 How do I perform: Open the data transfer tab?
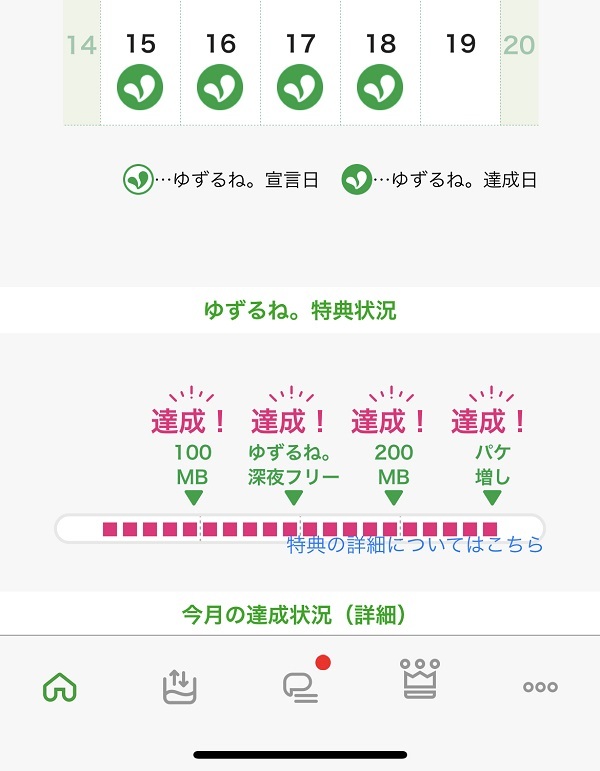click(x=180, y=687)
